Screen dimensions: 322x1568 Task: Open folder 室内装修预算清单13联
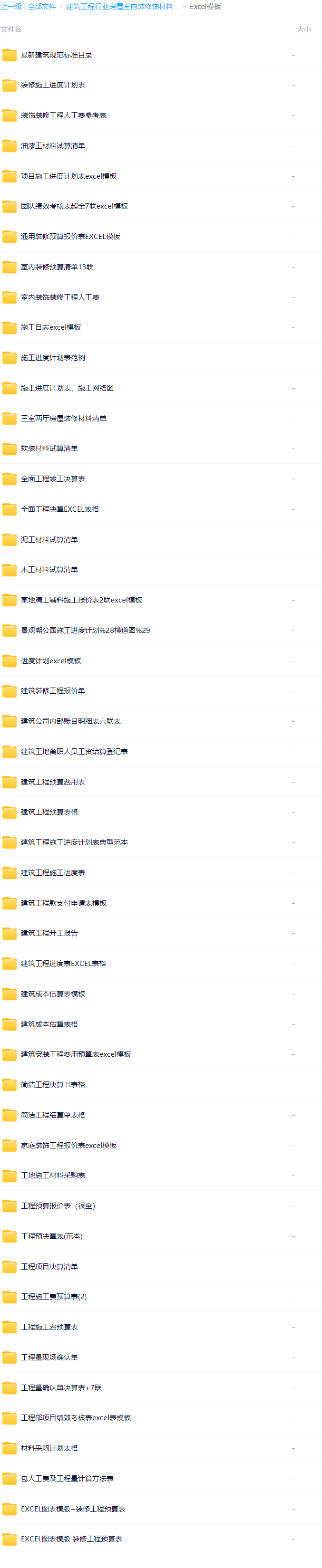click(x=57, y=267)
